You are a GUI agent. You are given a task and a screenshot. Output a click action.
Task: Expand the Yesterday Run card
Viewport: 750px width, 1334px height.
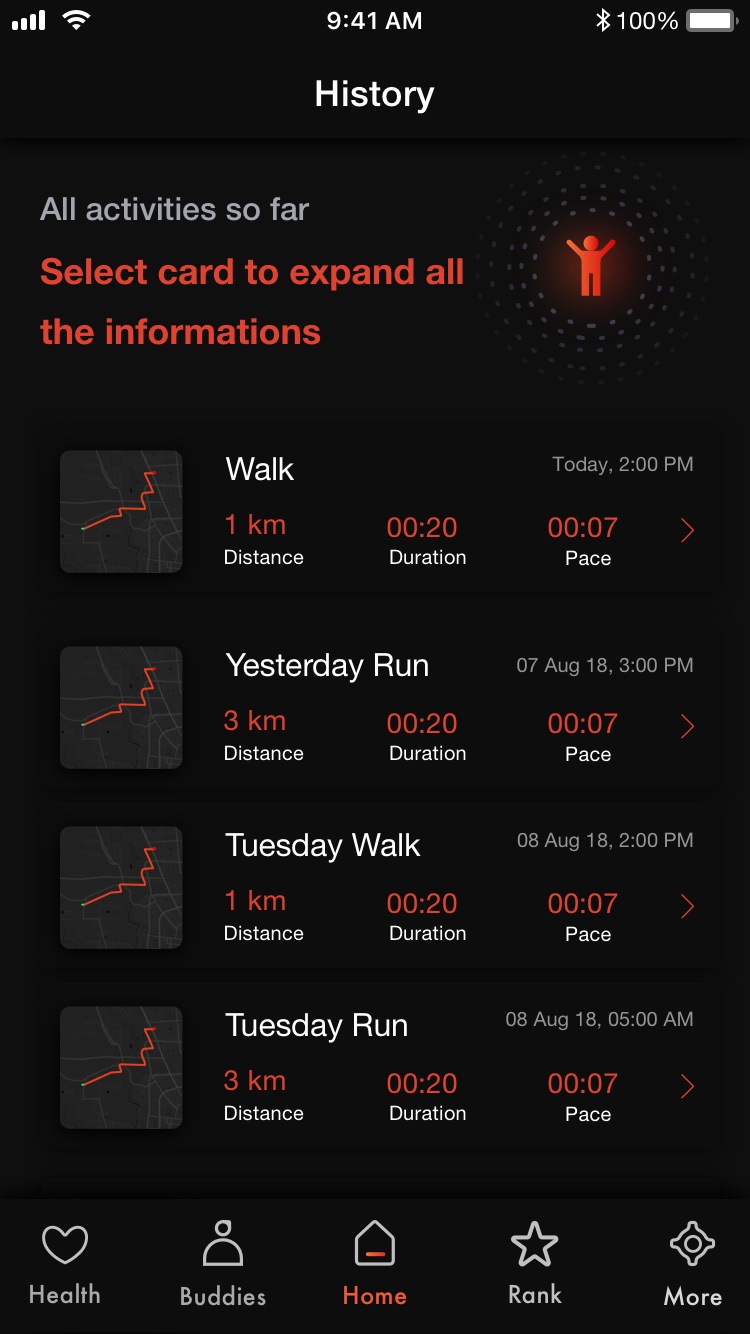380,707
